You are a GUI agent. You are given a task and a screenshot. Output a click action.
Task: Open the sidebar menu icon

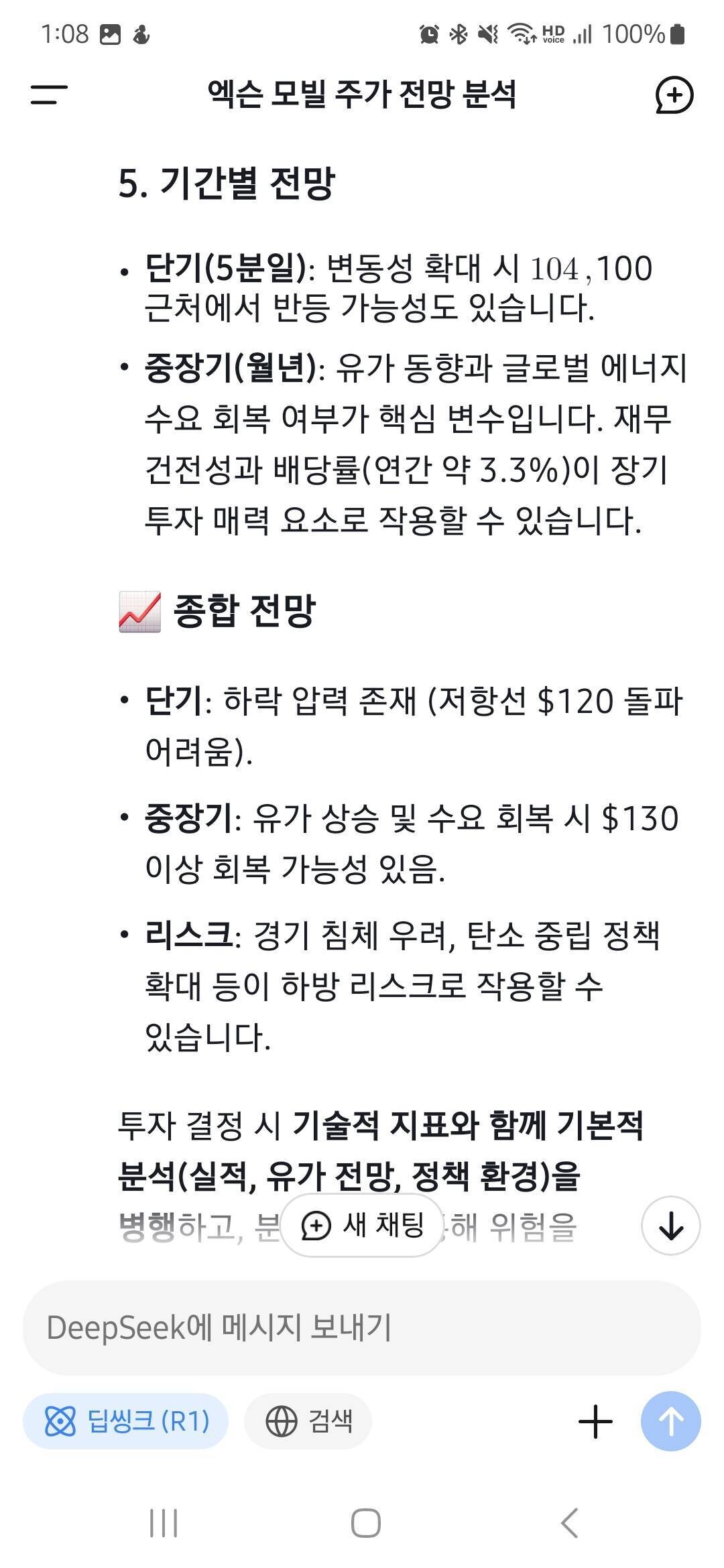(x=47, y=96)
